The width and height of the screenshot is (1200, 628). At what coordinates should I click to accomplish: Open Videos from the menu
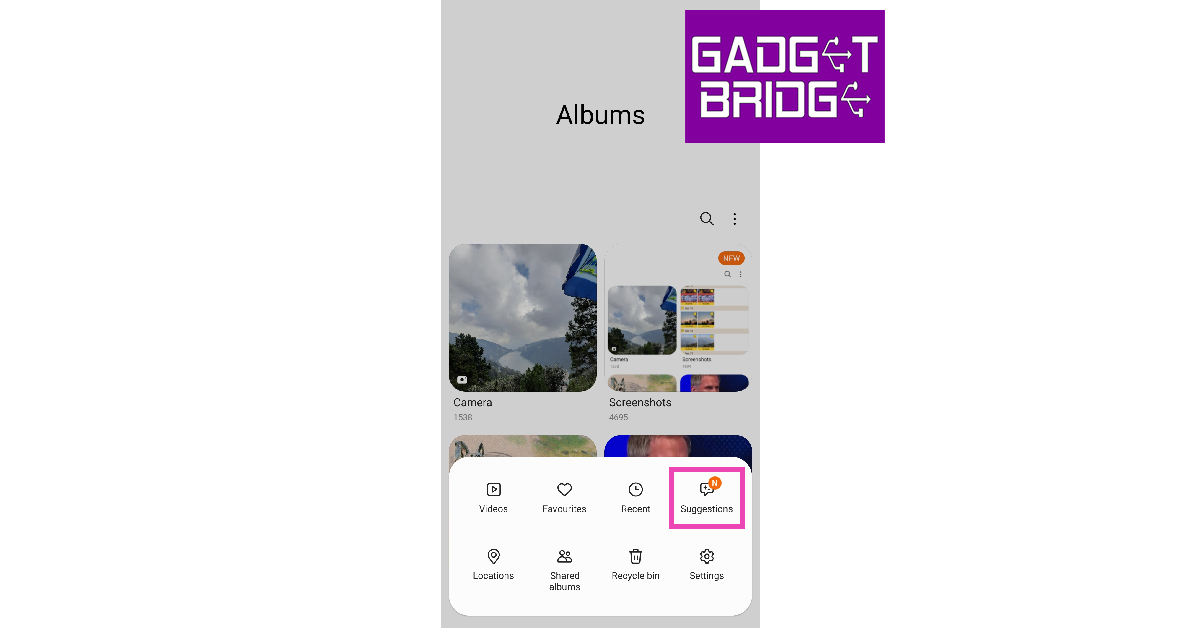pyautogui.click(x=493, y=497)
